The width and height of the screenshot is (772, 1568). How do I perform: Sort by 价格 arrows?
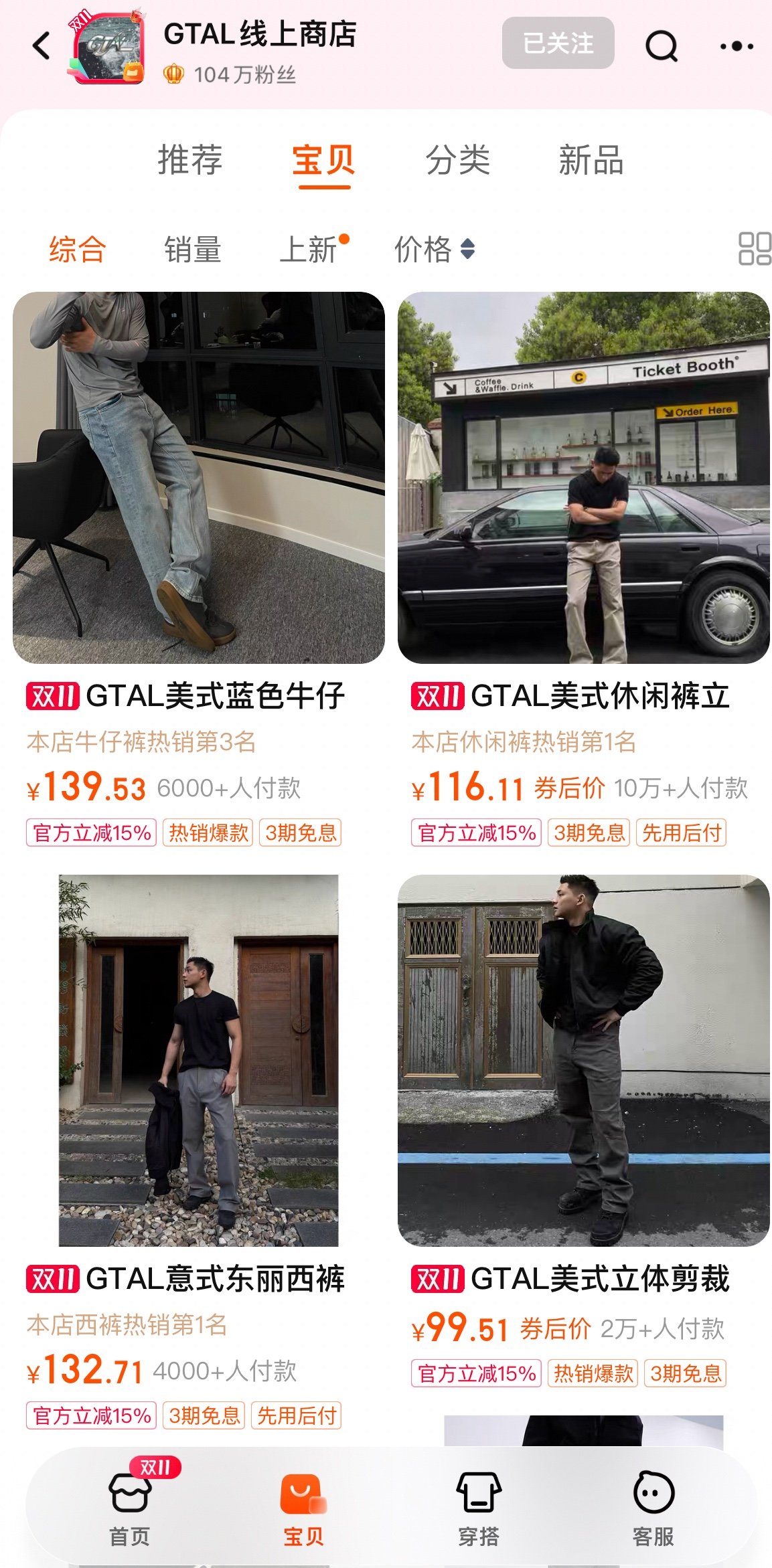(434, 250)
